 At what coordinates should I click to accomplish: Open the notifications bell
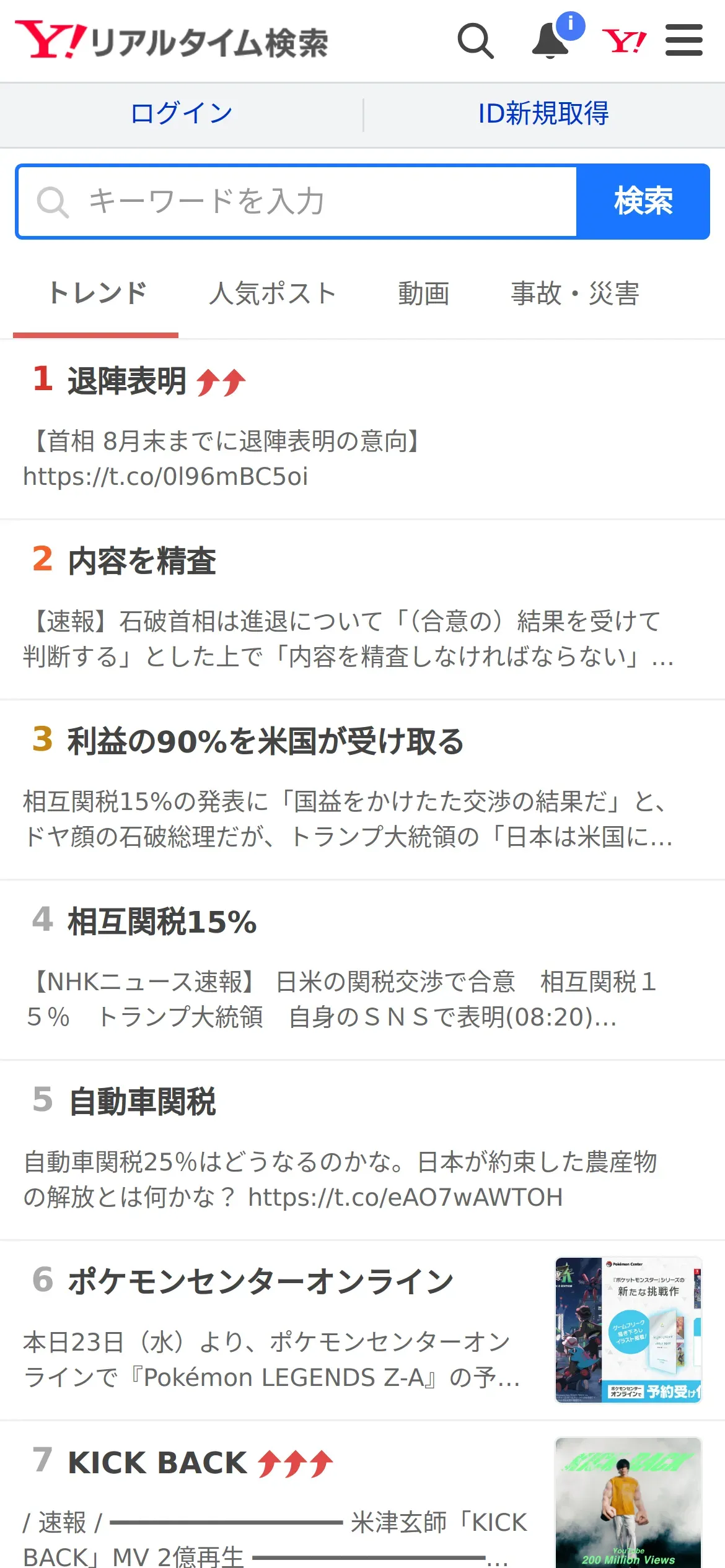551,41
